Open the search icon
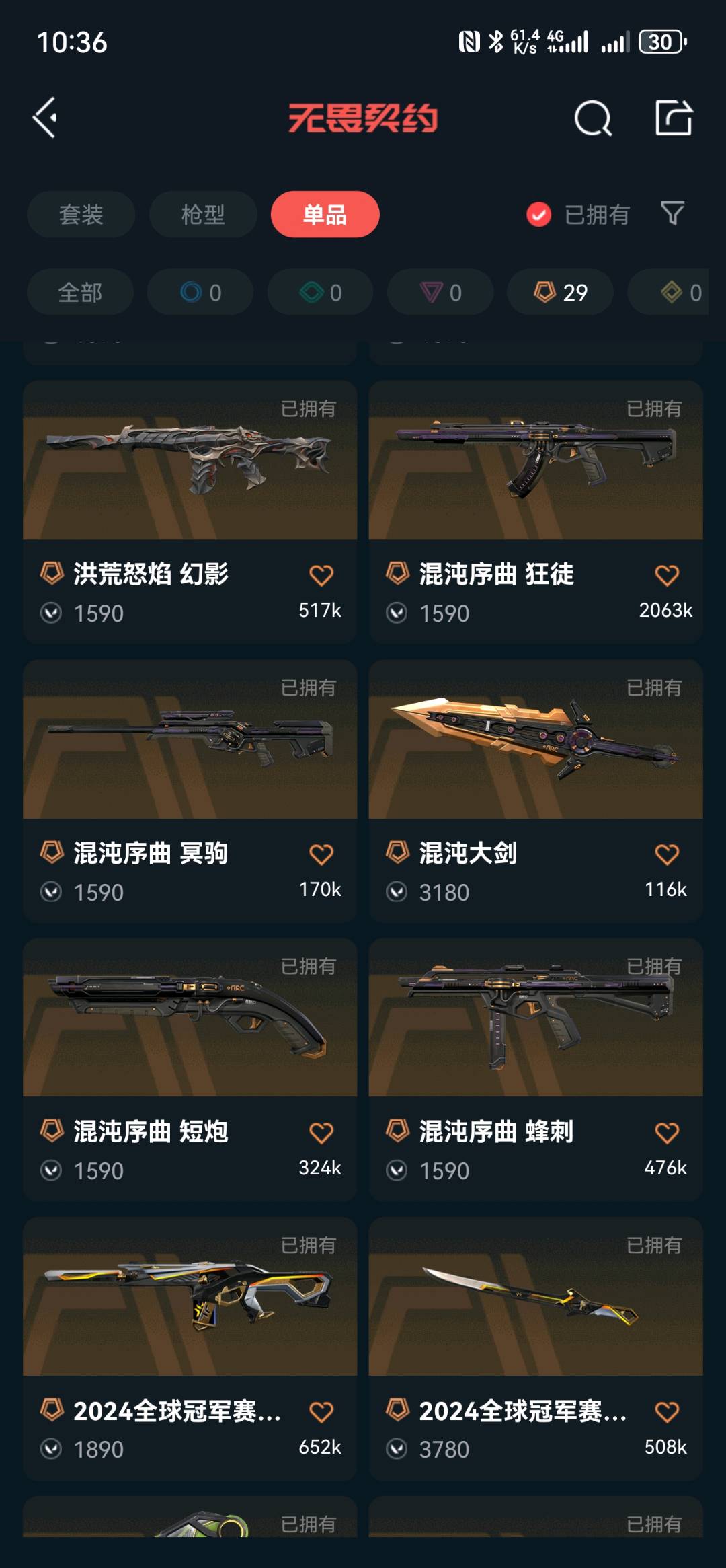This screenshot has width=726, height=1568. click(592, 119)
